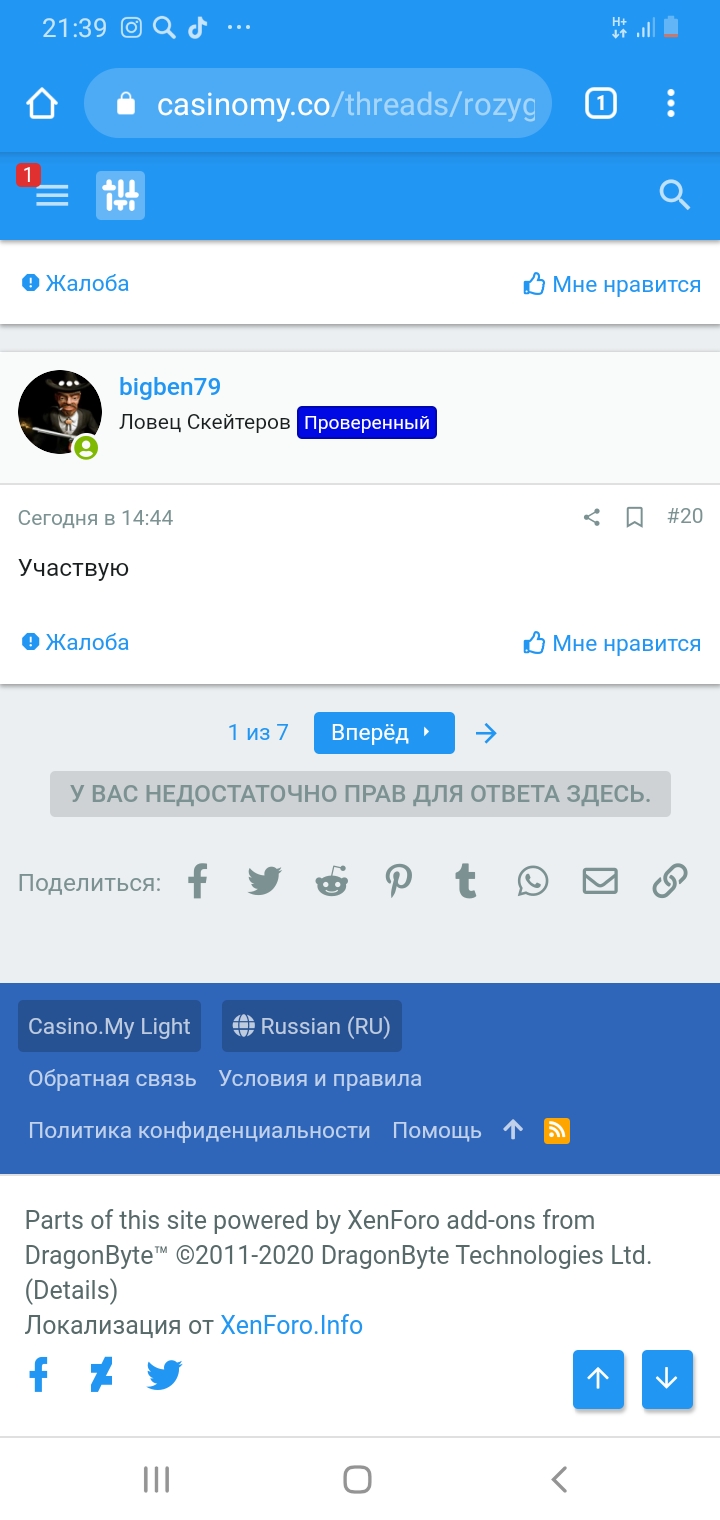Open the browser tab switcher
The width and height of the screenshot is (720, 1520).
coord(600,103)
